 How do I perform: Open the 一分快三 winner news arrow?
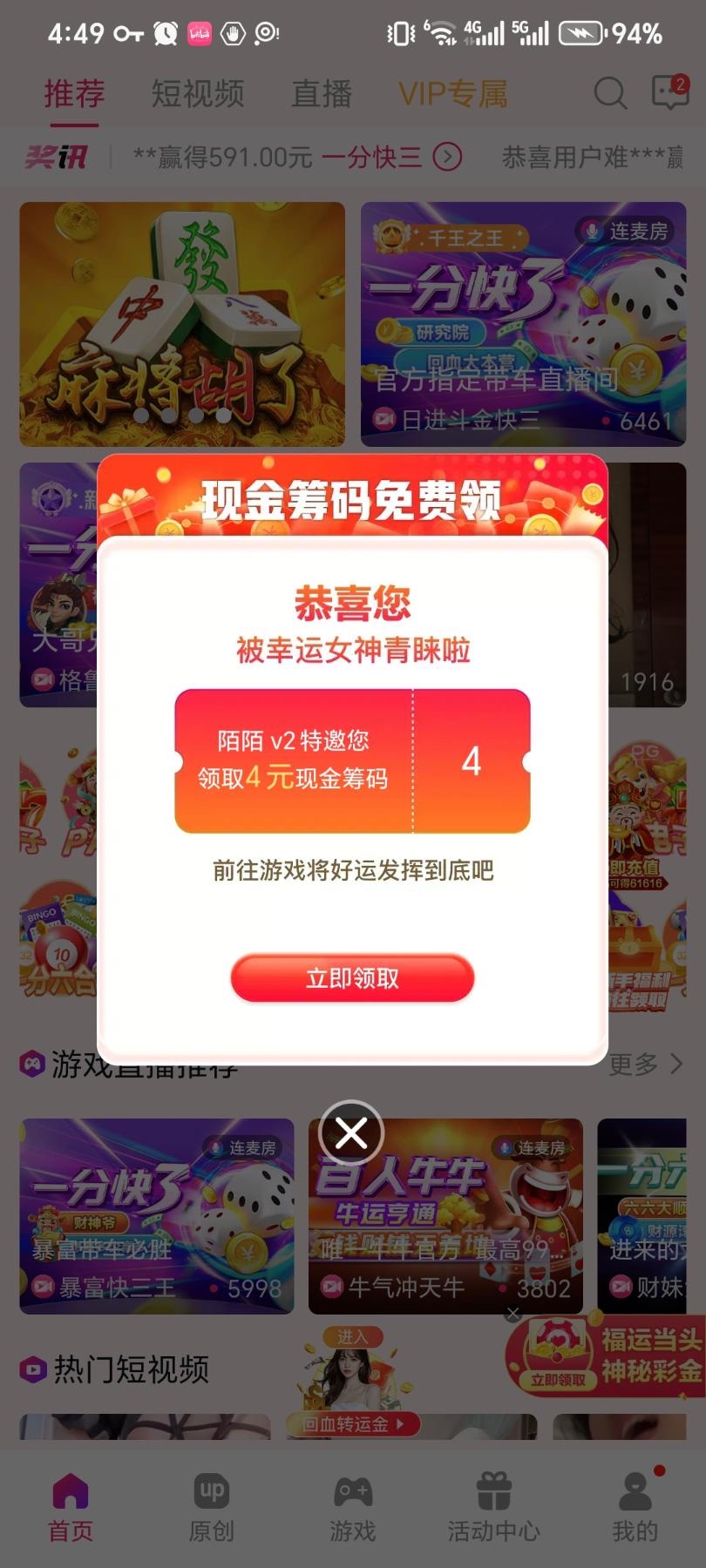click(447, 158)
